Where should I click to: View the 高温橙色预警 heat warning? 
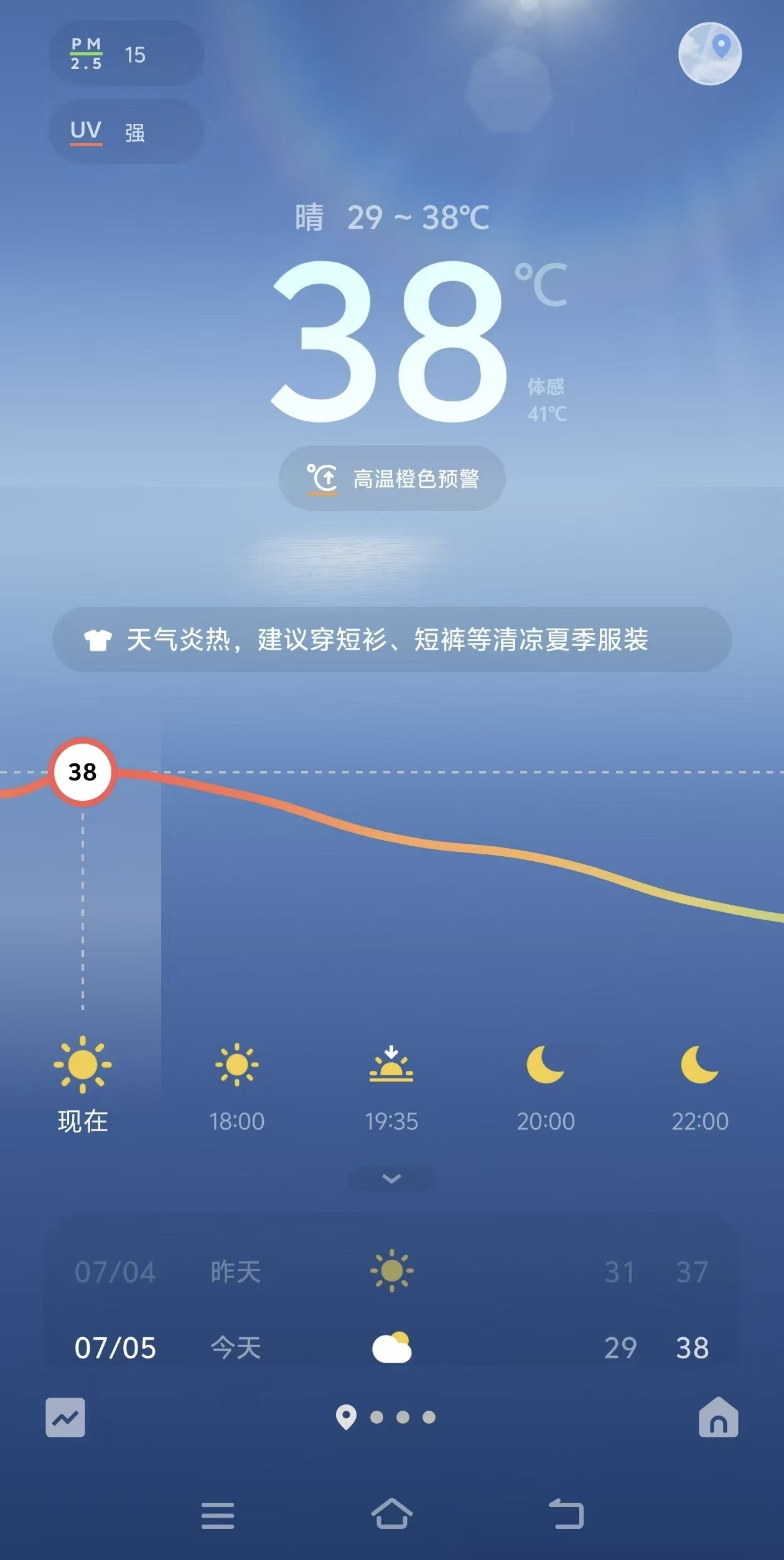[x=392, y=479]
